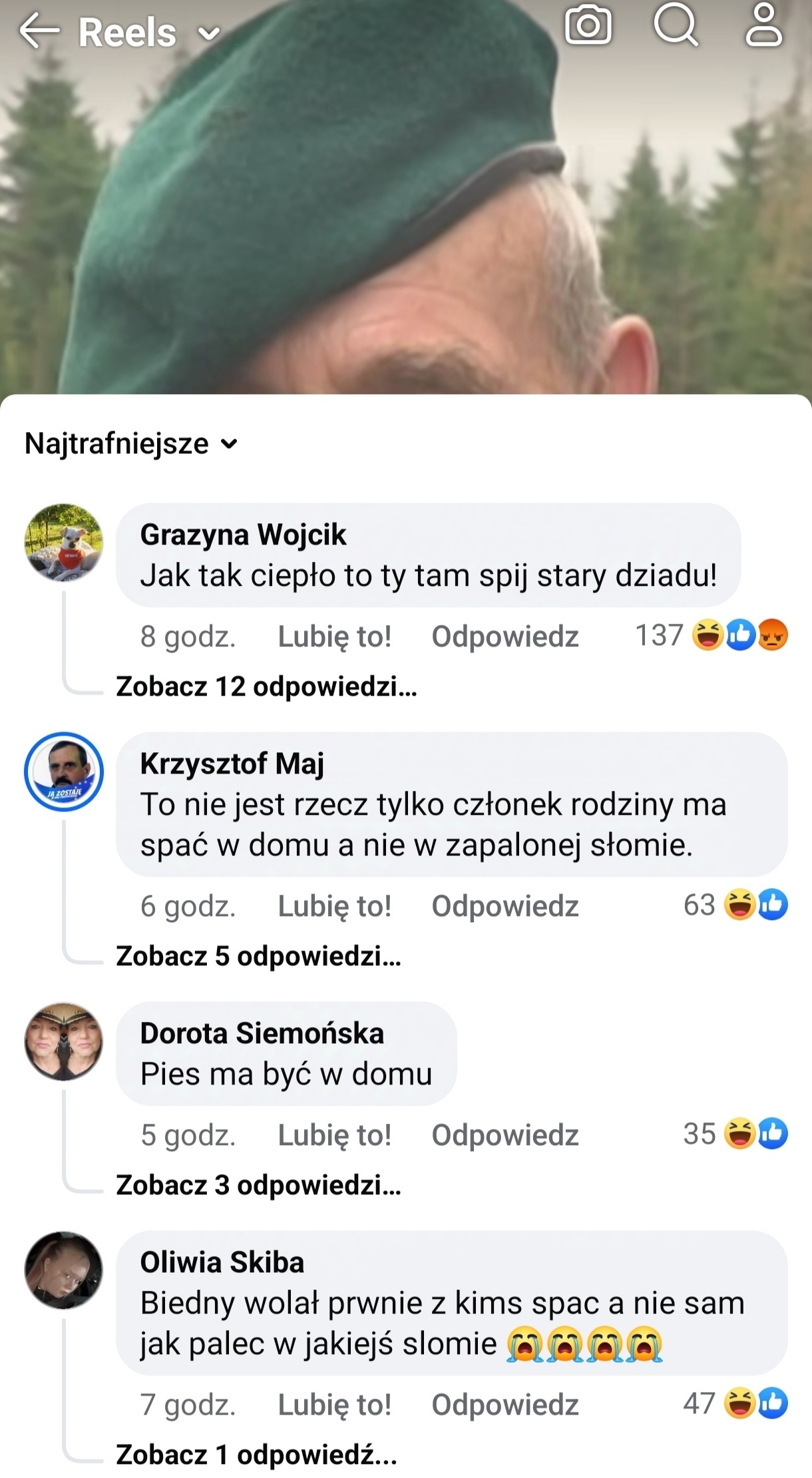The image size is (812, 1478).
Task: Reply to Dorota Siemońska's comment
Action: (505, 1135)
